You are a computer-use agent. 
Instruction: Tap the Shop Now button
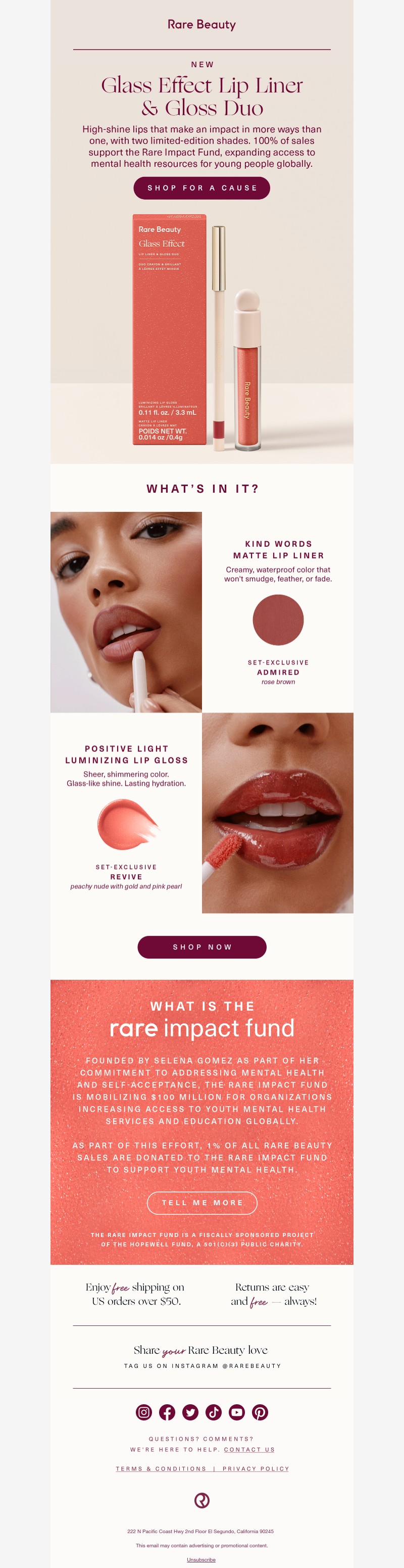[201, 946]
